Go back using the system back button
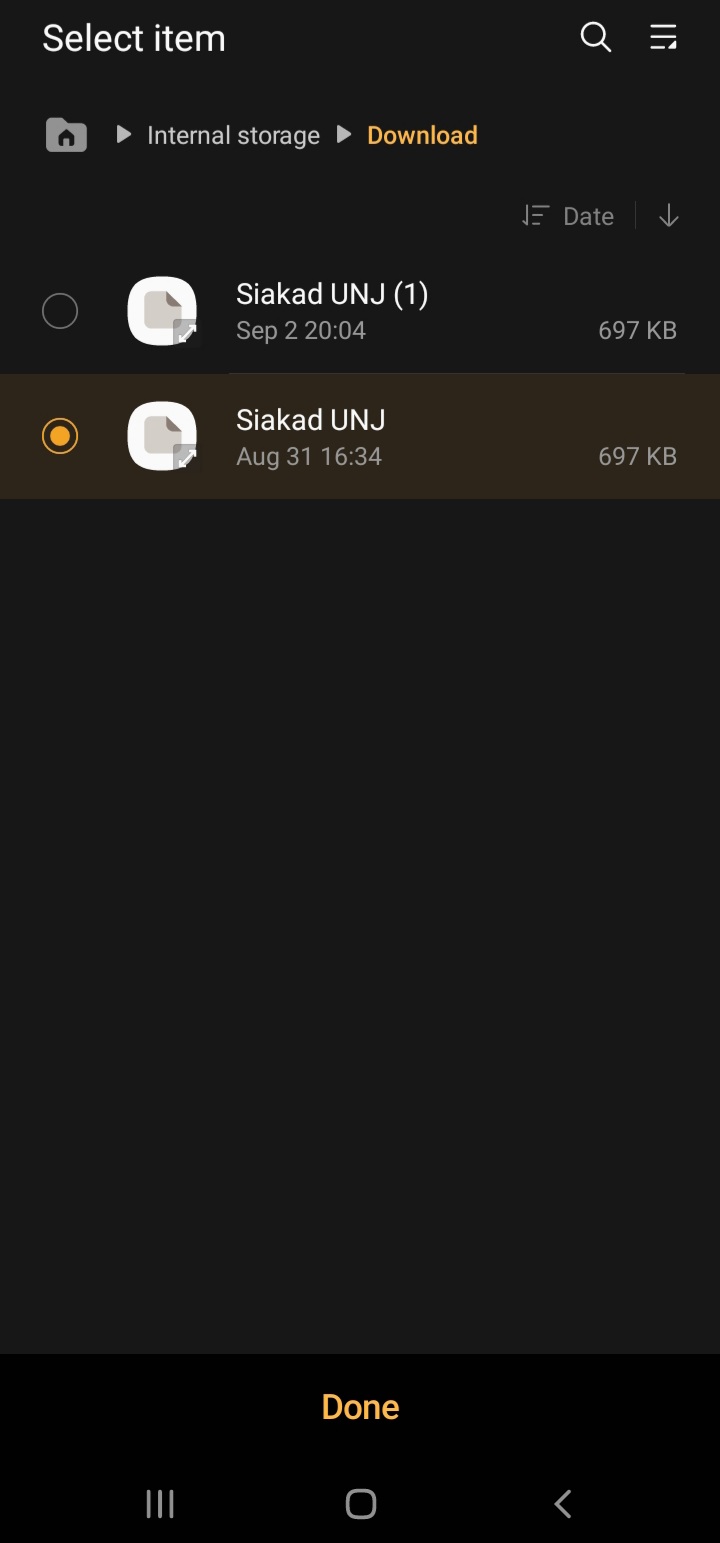The image size is (720, 1543). point(563,1503)
